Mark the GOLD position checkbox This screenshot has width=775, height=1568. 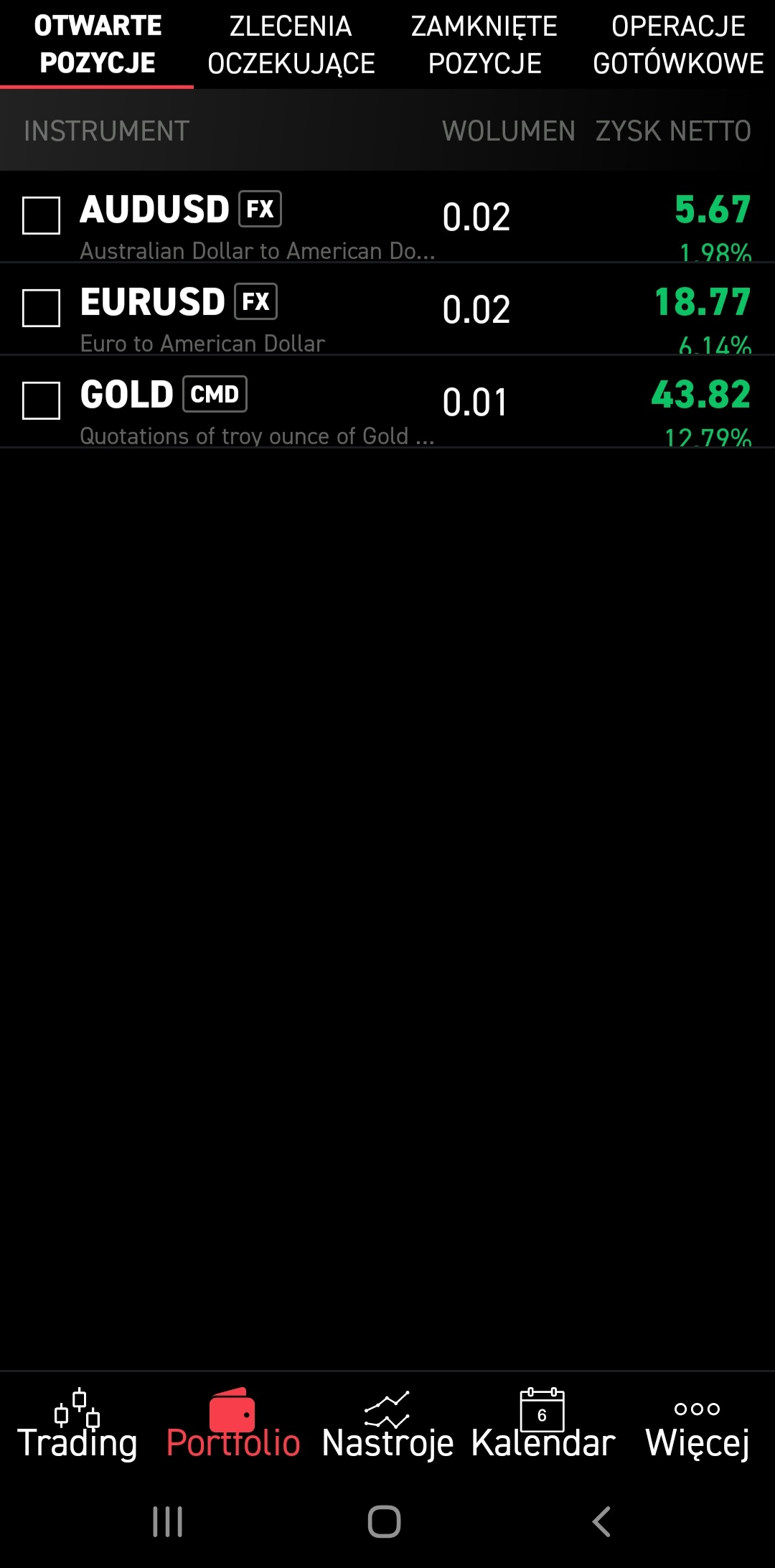click(x=42, y=400)
